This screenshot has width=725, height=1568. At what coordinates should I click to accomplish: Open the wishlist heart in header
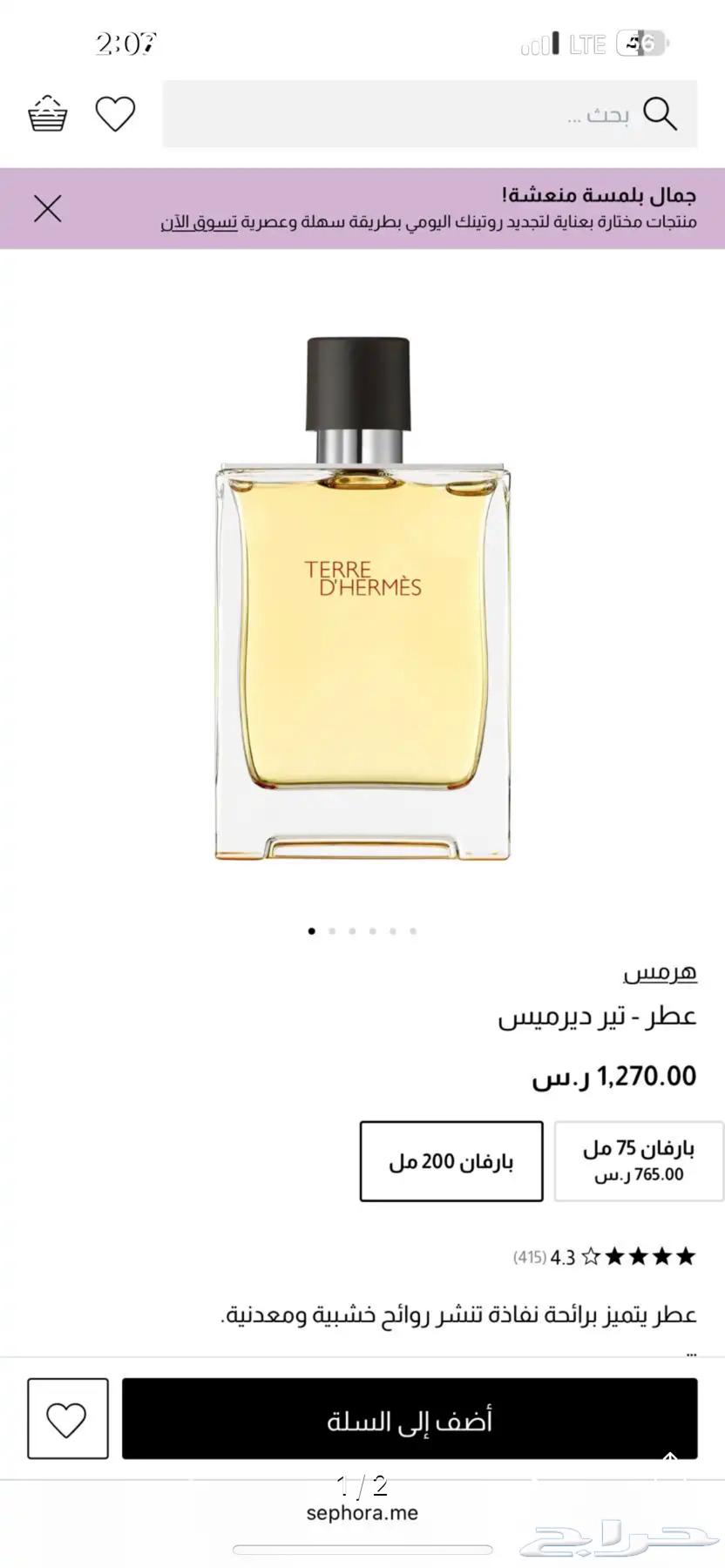pos(115,114)
